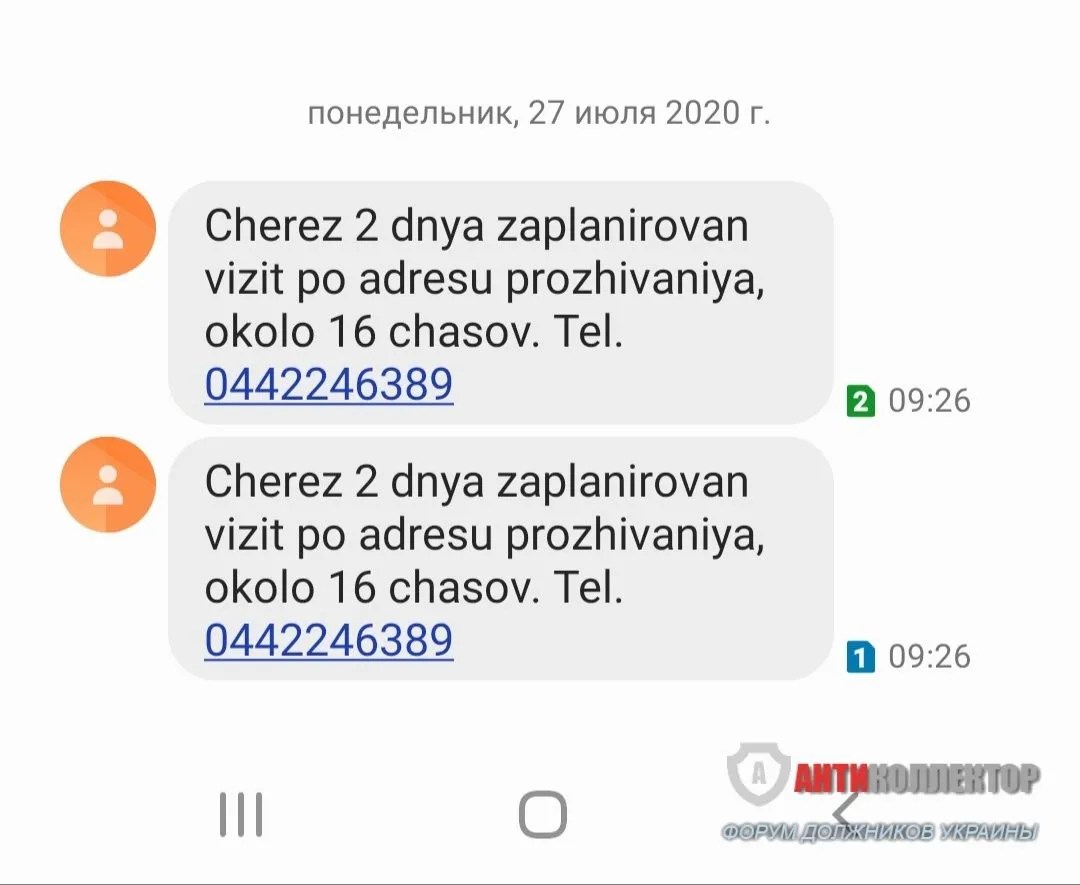Call 0442246389 from the SIM 2 message
The width and height of the screenshot is (1080, 885).
(329, 384)
